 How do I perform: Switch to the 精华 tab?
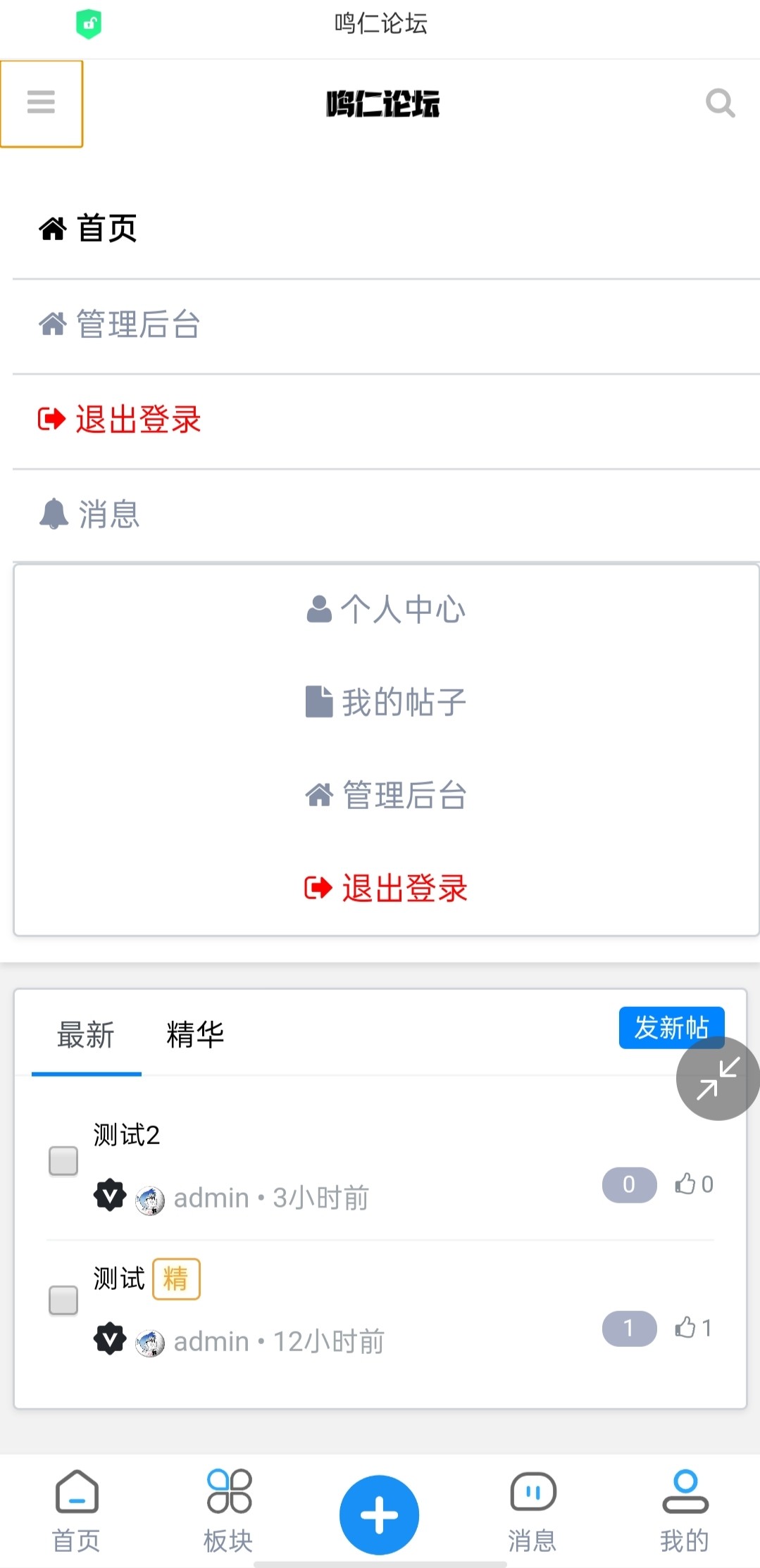195,1034
